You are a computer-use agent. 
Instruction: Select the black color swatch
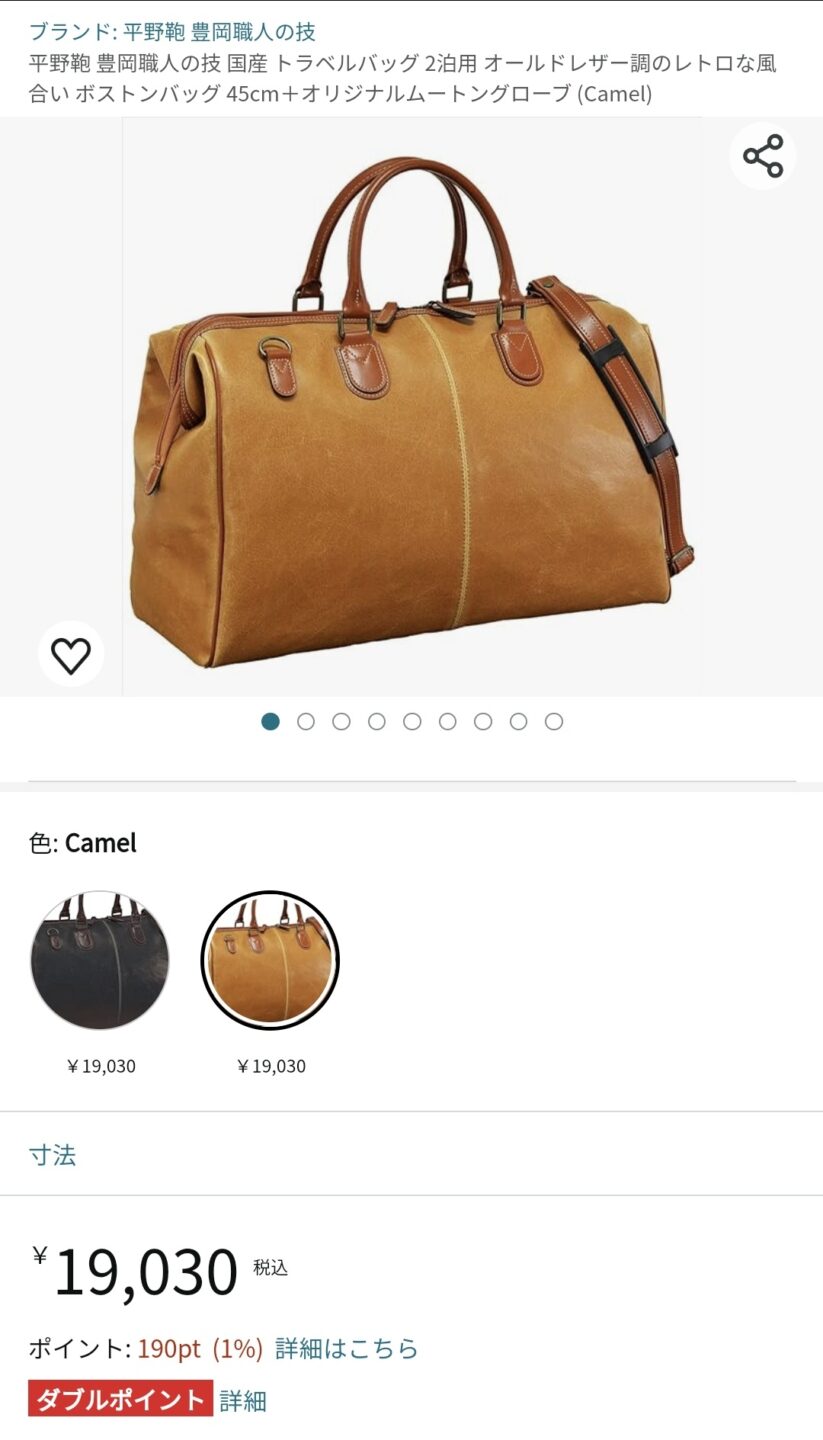click(100, 960)
